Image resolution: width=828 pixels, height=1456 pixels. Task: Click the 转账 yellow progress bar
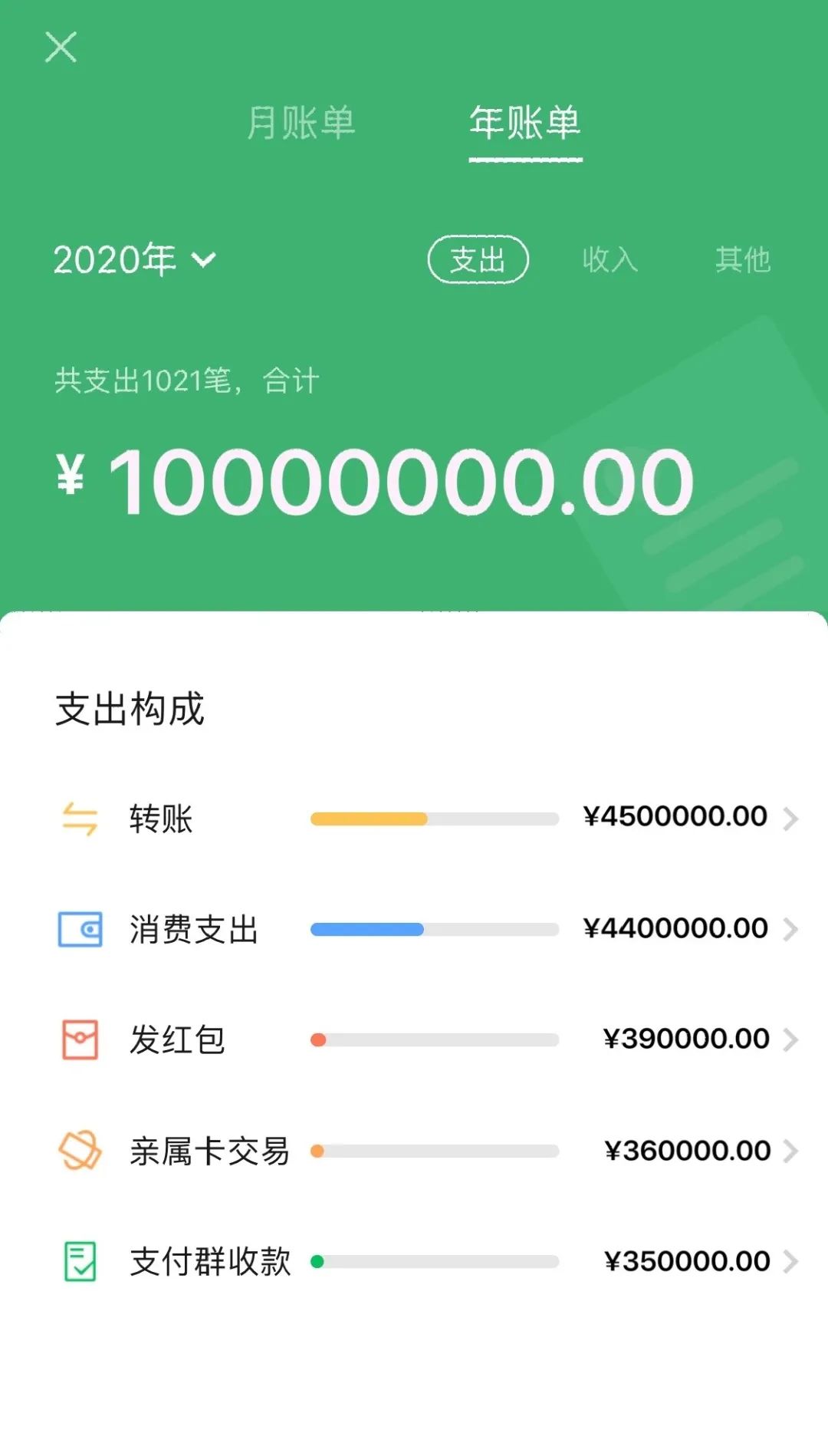point(368,819)
